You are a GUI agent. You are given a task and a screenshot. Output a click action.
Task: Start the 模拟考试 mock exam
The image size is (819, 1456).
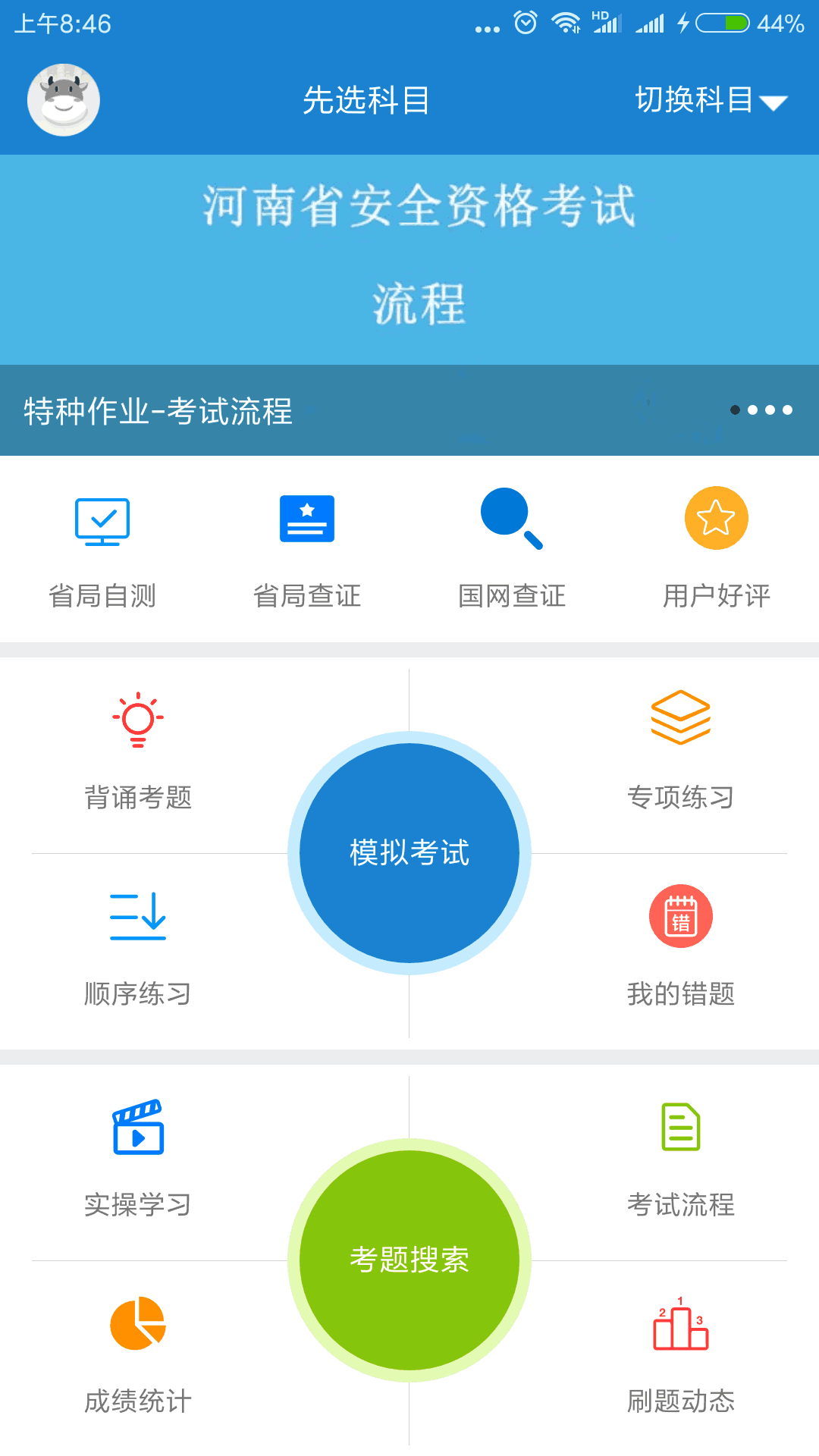(x=409, y=852)
